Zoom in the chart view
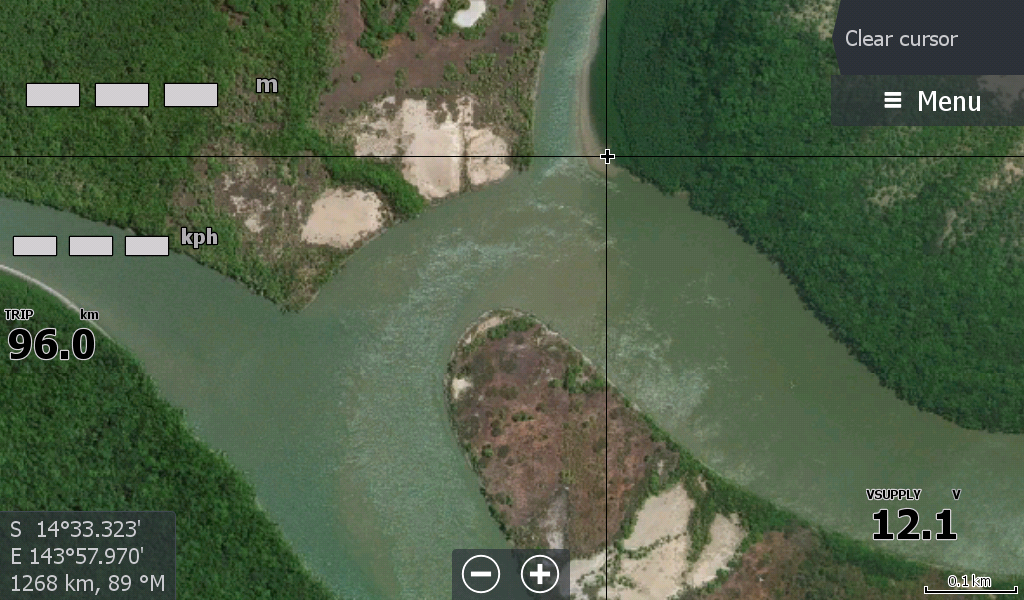This screenshot has width=1024, height=600. (540, 574)
